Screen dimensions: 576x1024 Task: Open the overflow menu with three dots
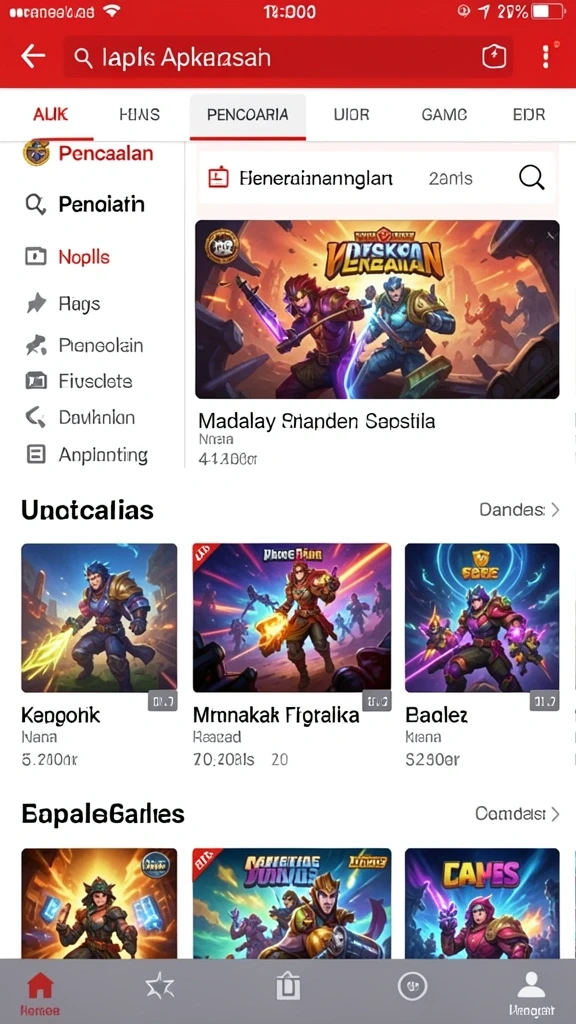(546, 57)
